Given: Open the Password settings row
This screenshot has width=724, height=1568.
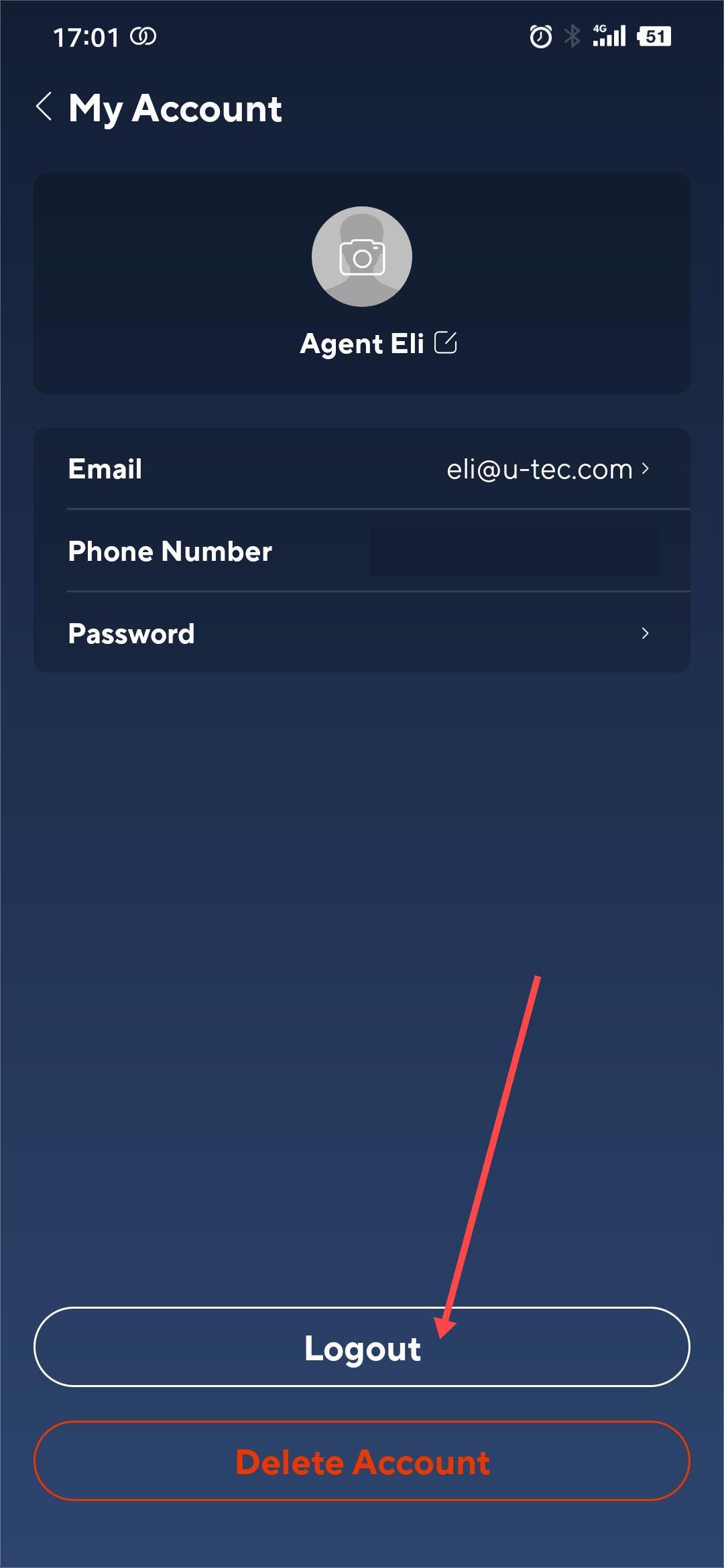Looking at the screenshot, I should click(x=362, y=634).
